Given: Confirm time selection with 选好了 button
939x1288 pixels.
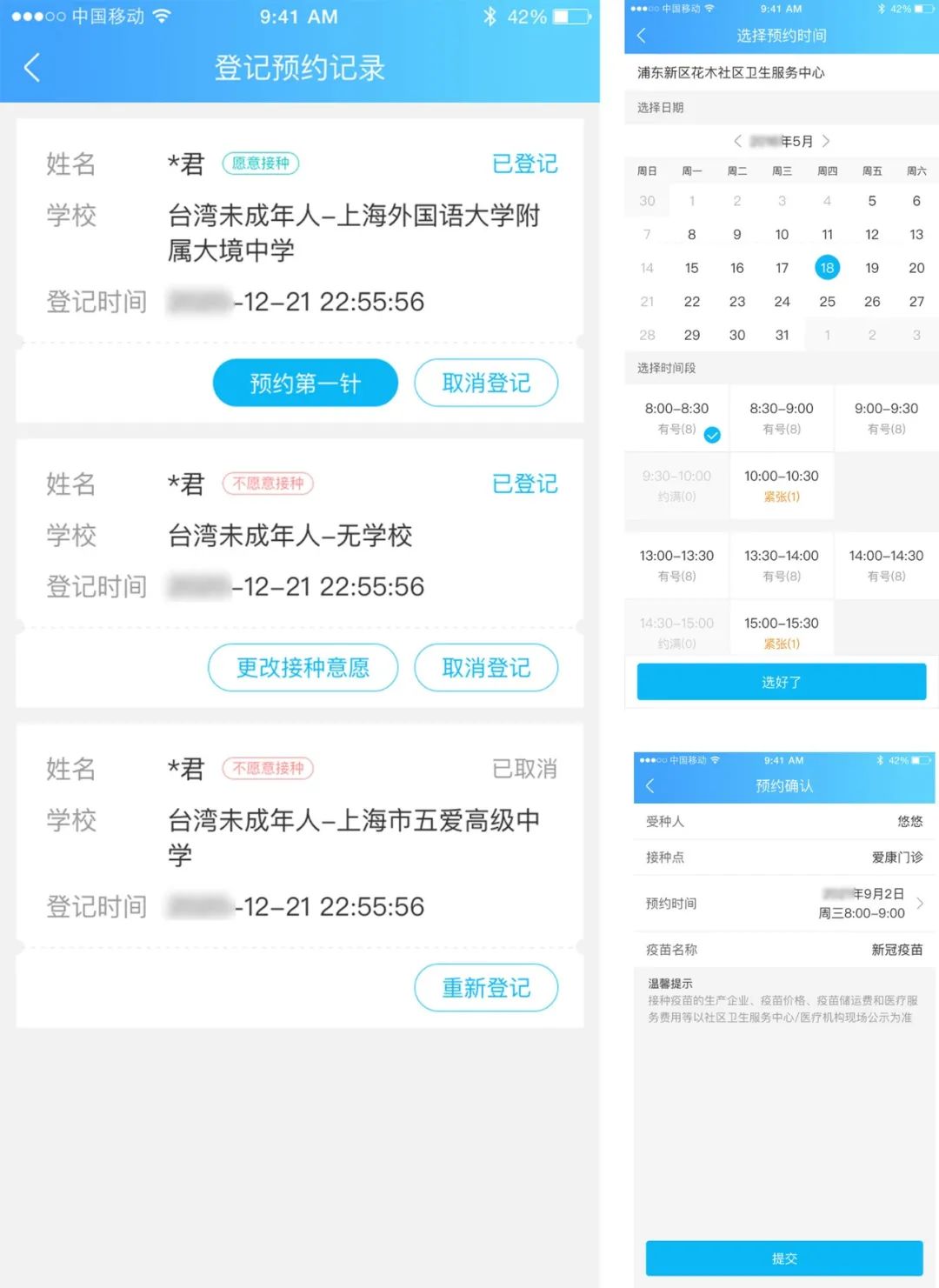Looking at the screenshot, I should click(x=780, y=682).
